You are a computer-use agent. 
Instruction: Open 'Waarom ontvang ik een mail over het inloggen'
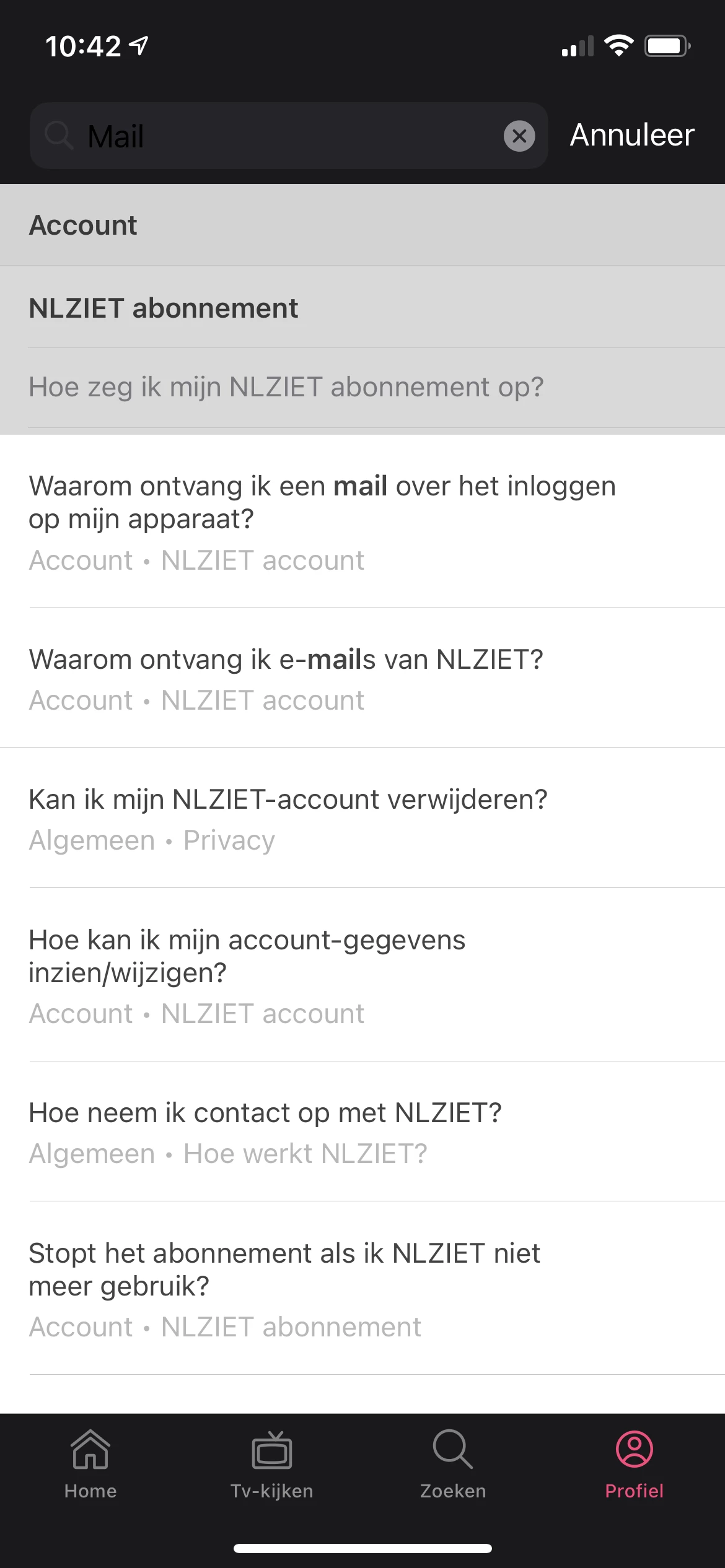322,521
